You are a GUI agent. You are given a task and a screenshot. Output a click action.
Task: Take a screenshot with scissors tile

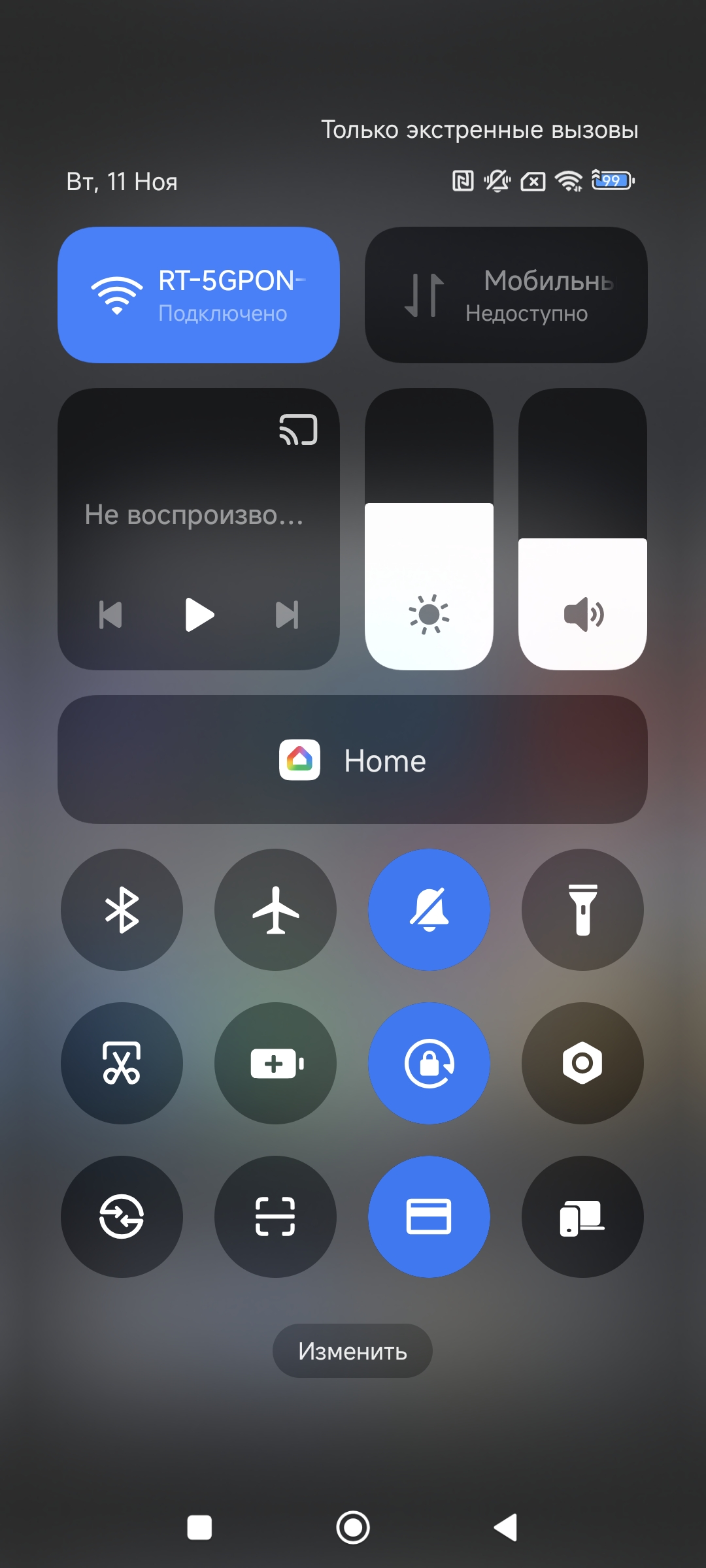pos(122,1063)
